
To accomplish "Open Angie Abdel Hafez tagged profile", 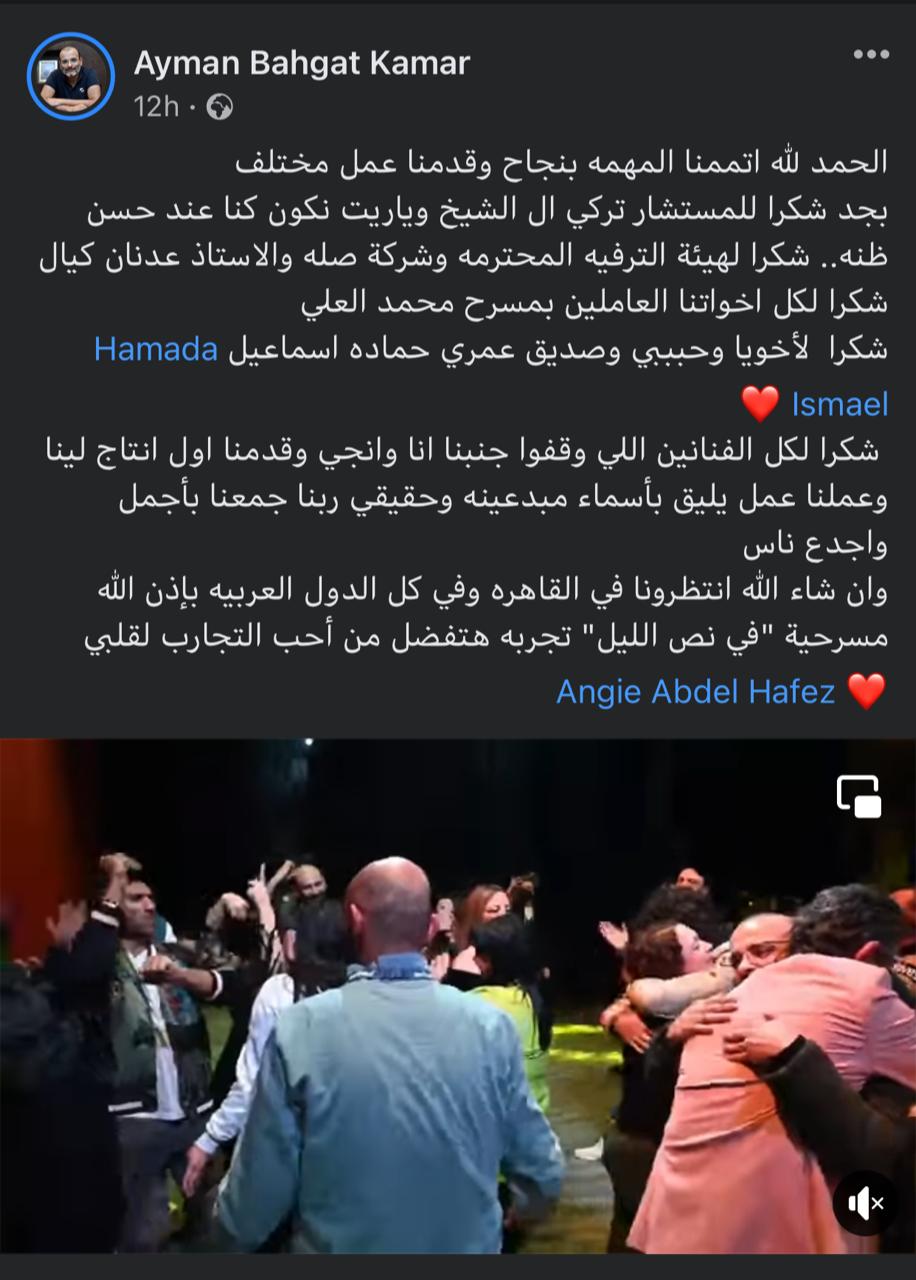I will click(695, 691).
